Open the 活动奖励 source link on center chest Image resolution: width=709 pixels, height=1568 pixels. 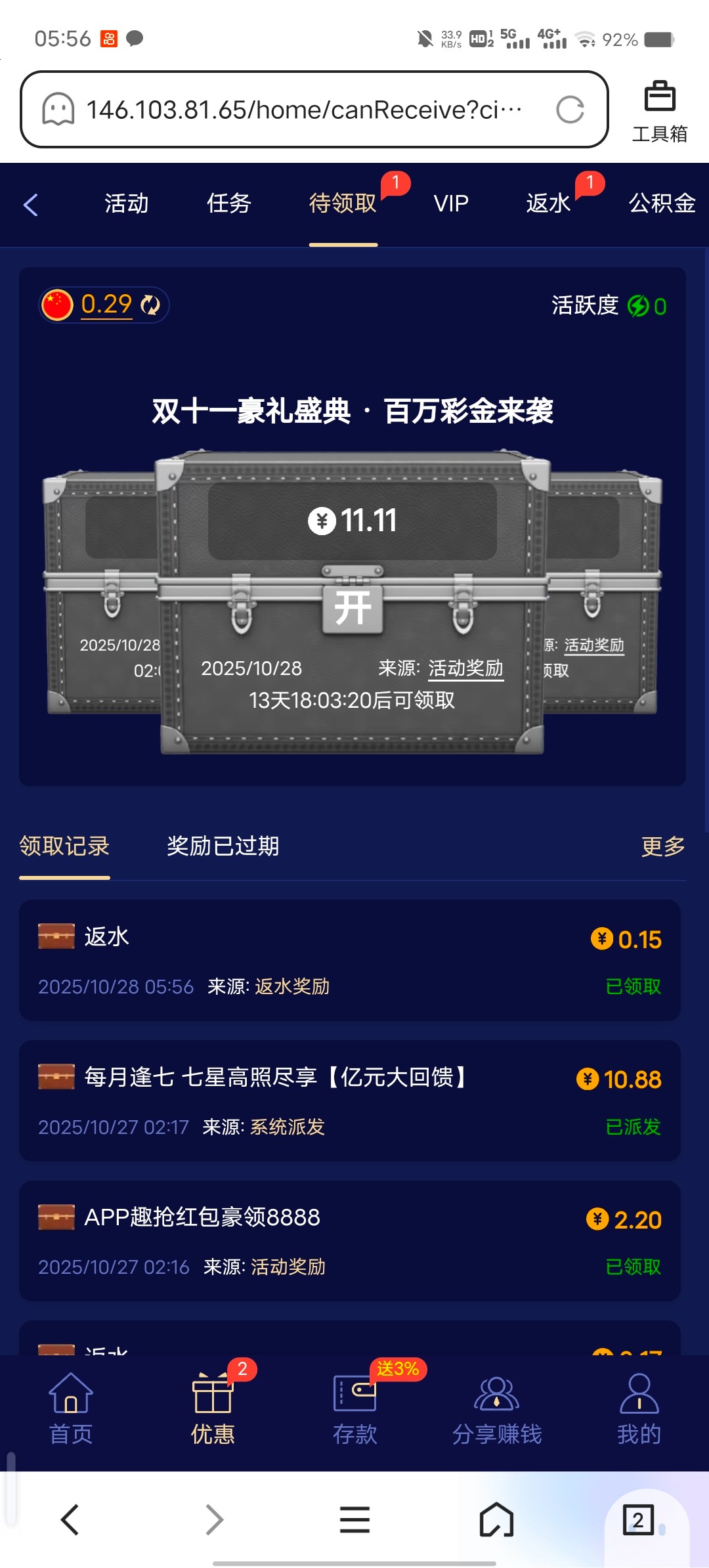(465, 668)
